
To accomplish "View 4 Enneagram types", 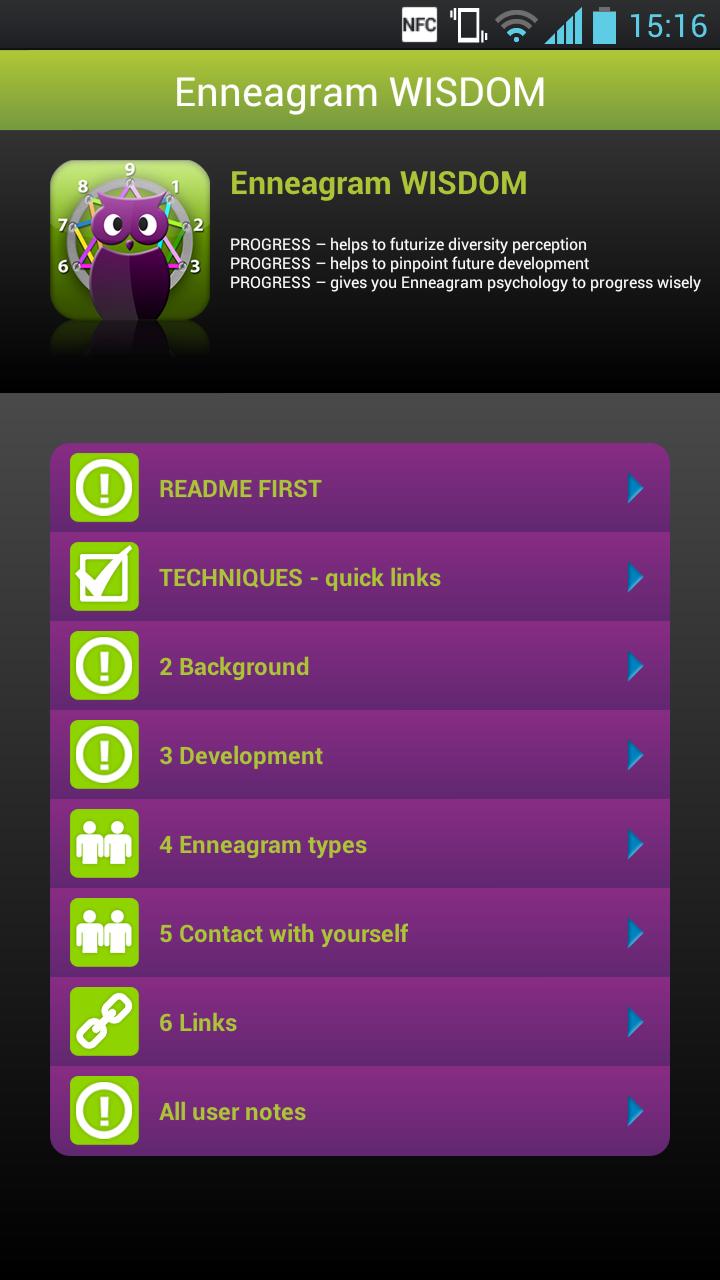I will [360, 844].
